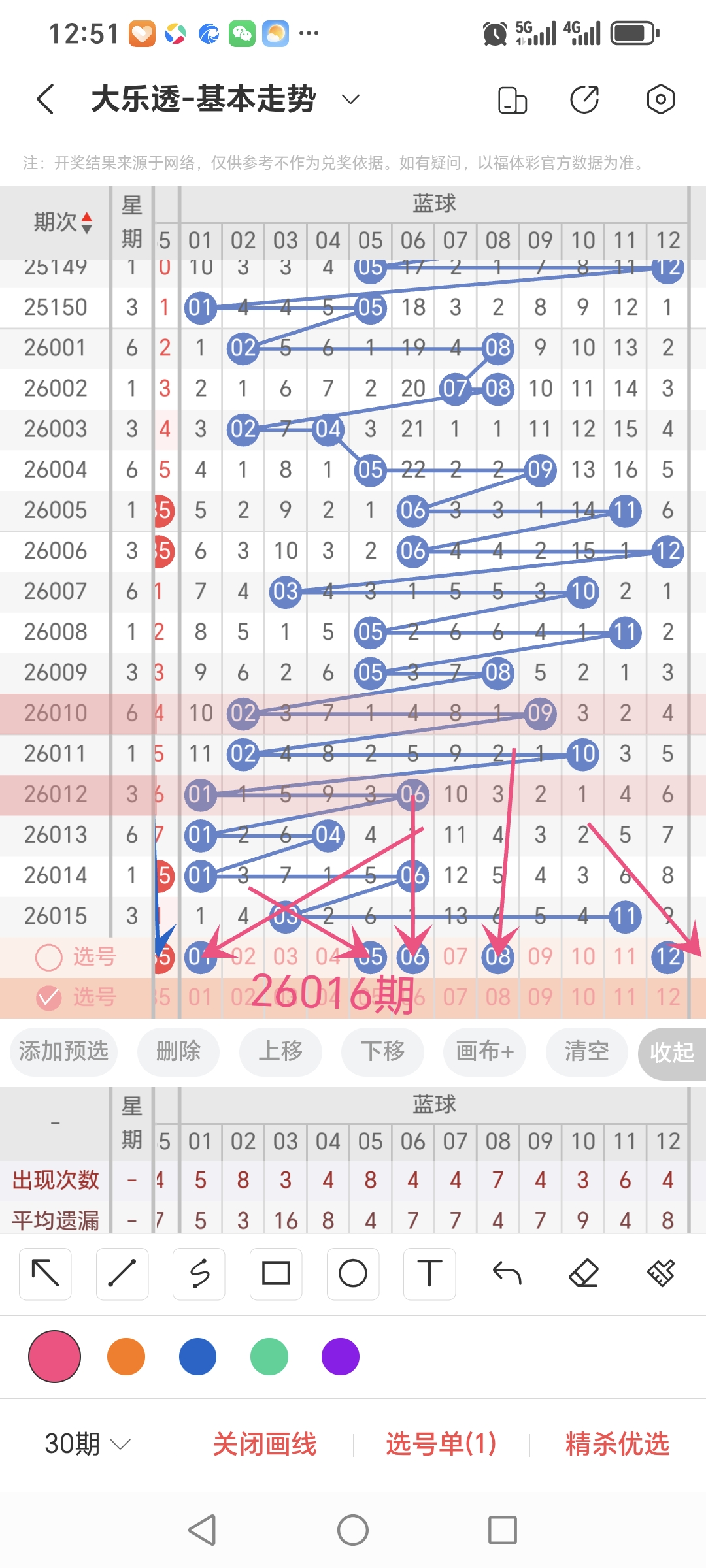Open the share icon in the top bar
Image resolution: width=706 pixels, height=1568 pixels.
pyautogui.click(x=585, y=99)
